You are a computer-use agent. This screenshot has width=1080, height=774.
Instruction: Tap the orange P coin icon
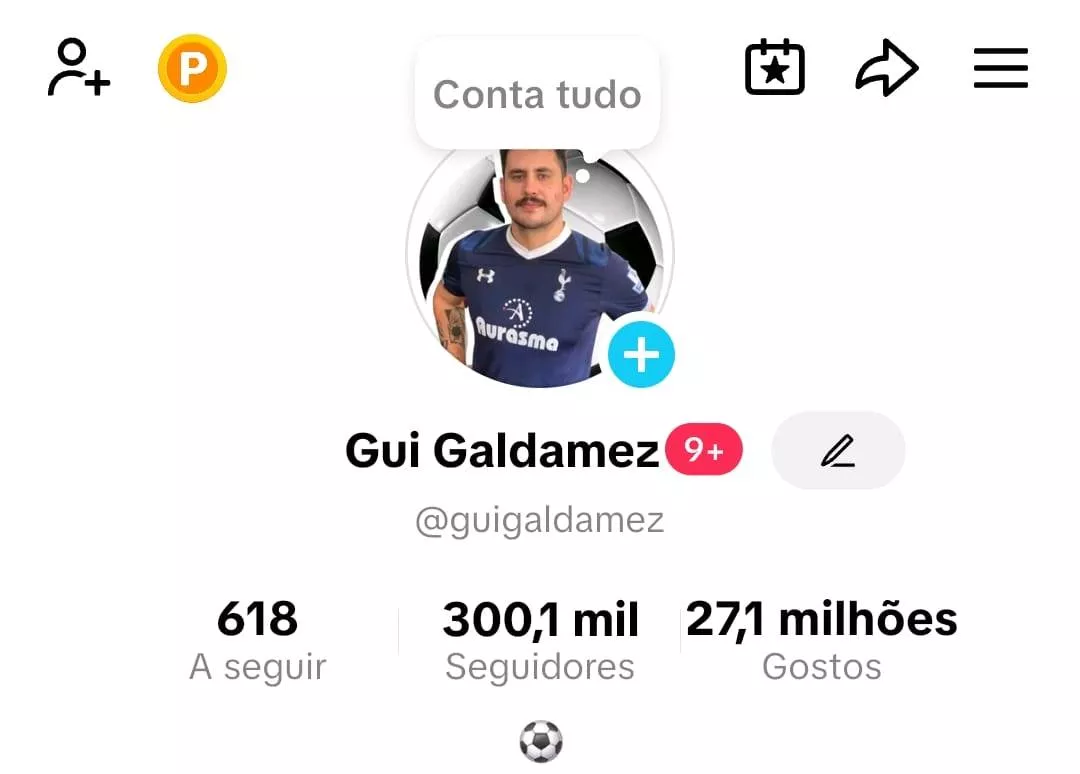tap(192, 68)
